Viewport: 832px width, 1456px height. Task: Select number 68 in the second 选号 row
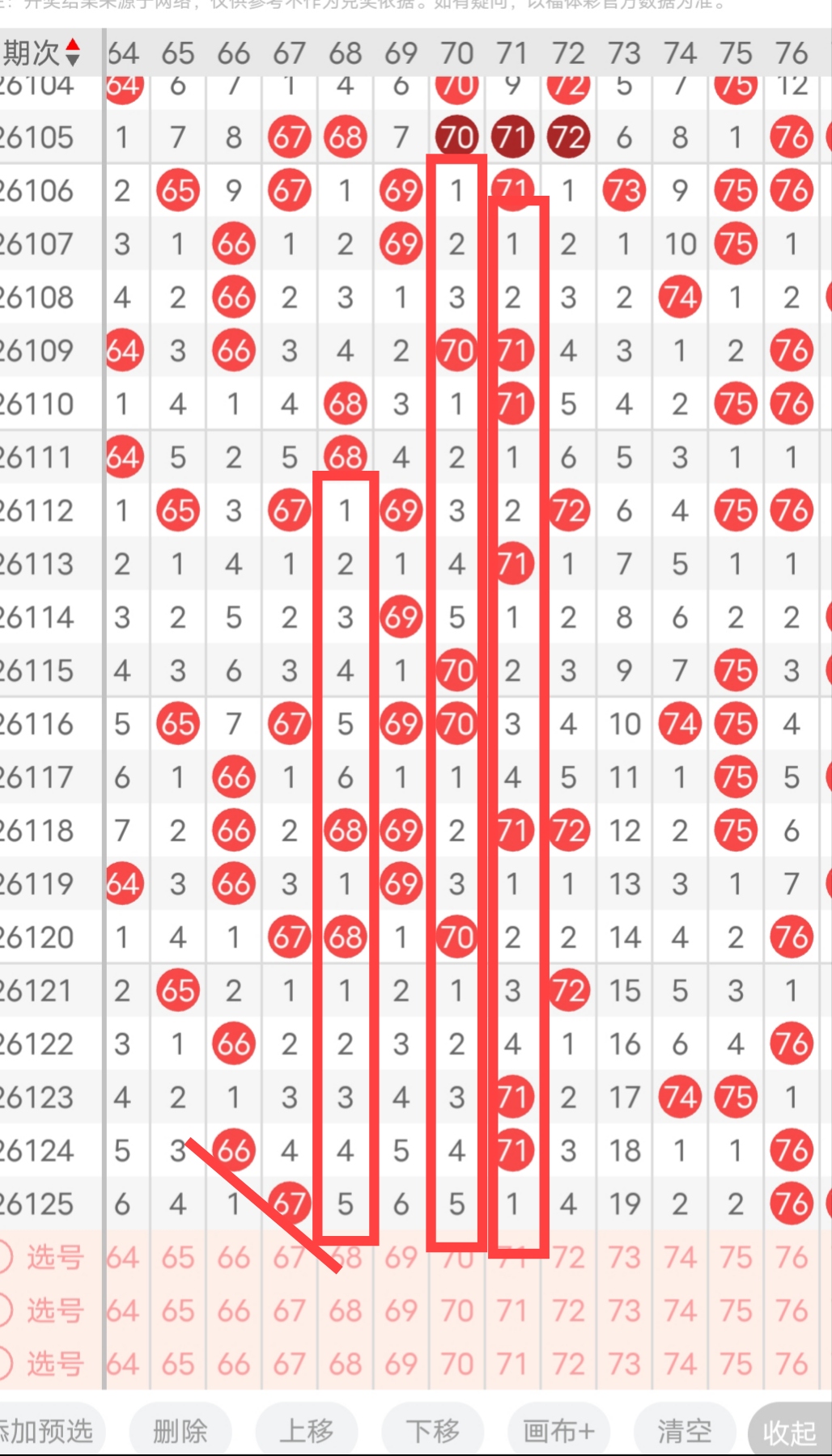pyautogui.click(x=346, y=1311)
